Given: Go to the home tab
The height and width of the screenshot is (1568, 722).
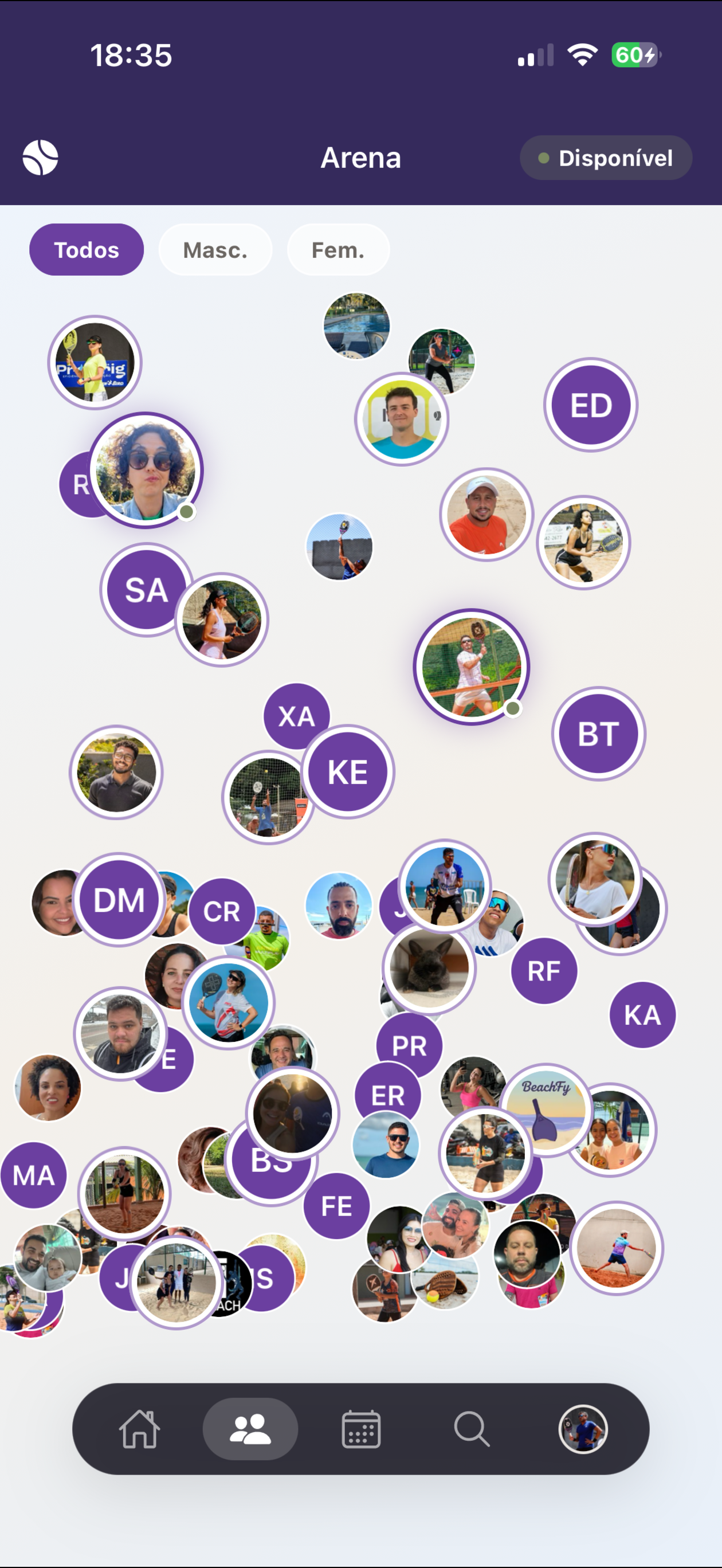Looking at the screenshot, I should 139,1429.
